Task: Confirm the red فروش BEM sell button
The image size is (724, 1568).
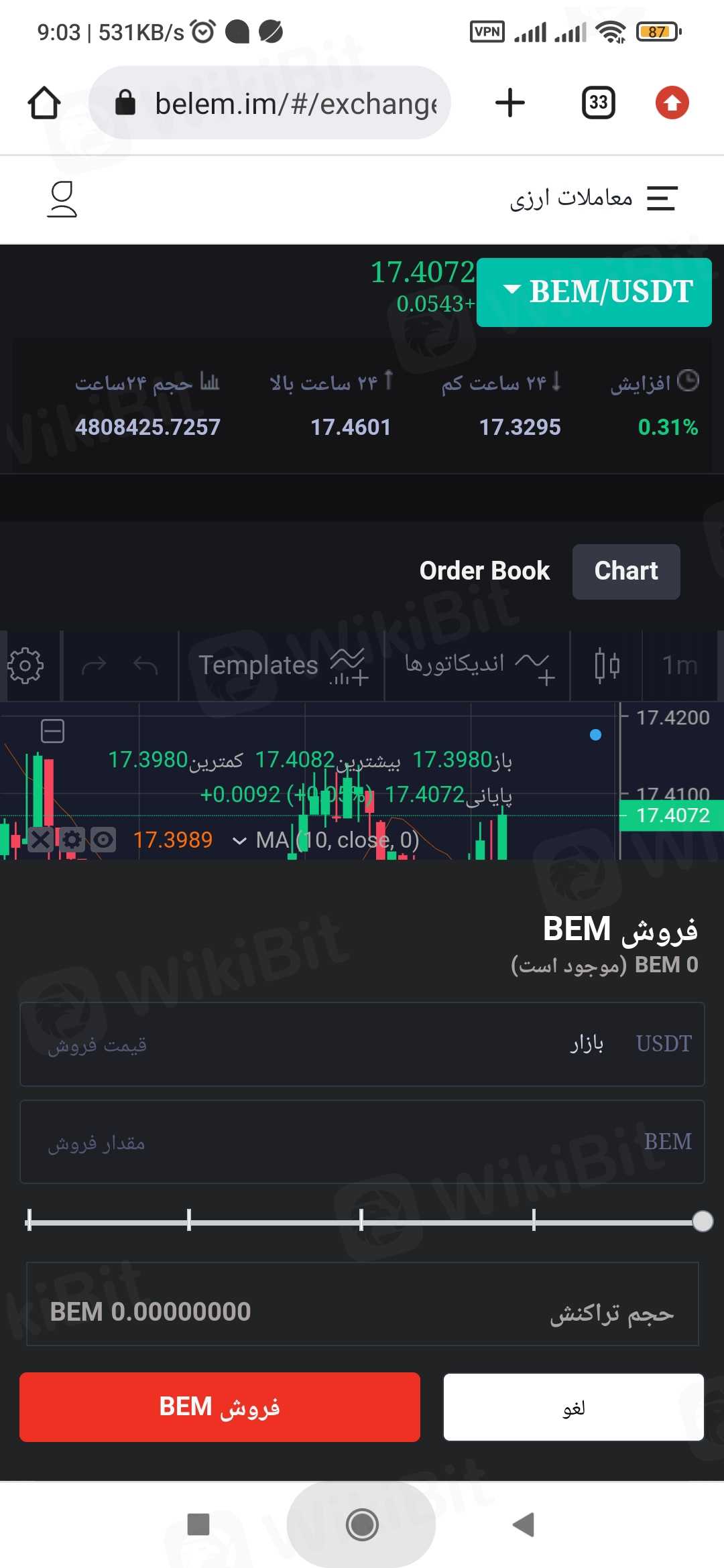Action: click(220, 1407)
